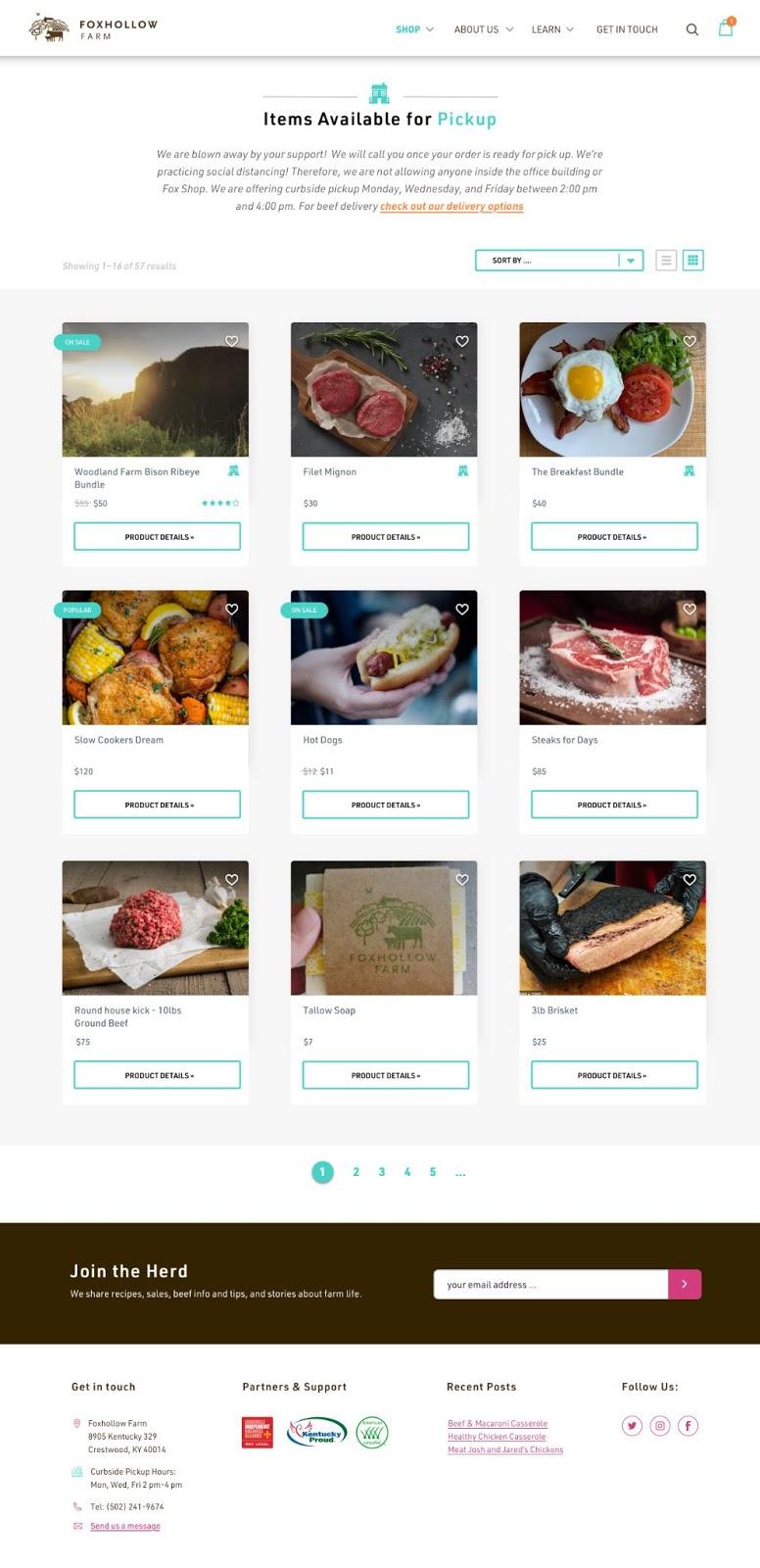Switch to list view layout
The image size is (760, 1568).
click(666, 261)
